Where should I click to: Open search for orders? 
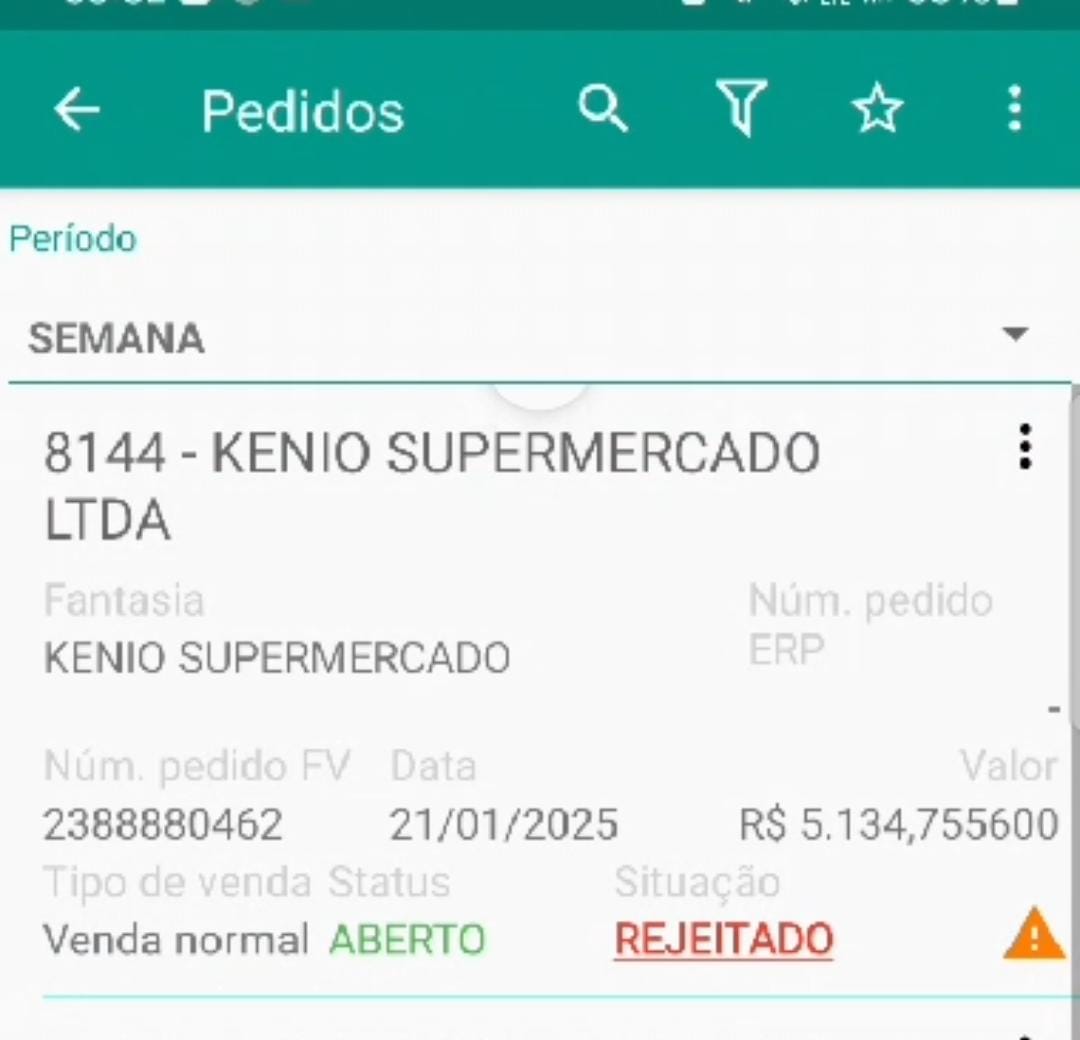(603, 108)
